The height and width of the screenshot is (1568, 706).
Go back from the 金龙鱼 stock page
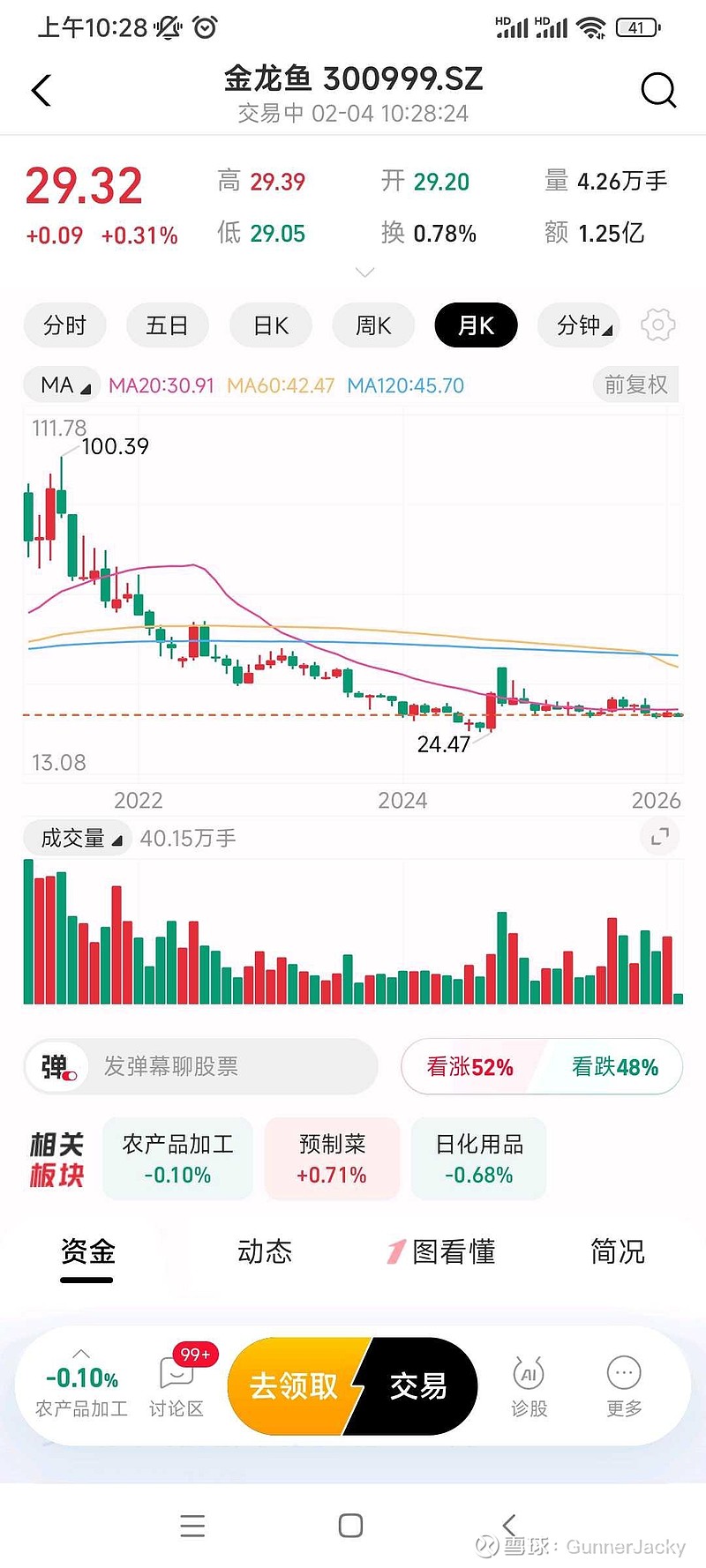coord(41,91)
